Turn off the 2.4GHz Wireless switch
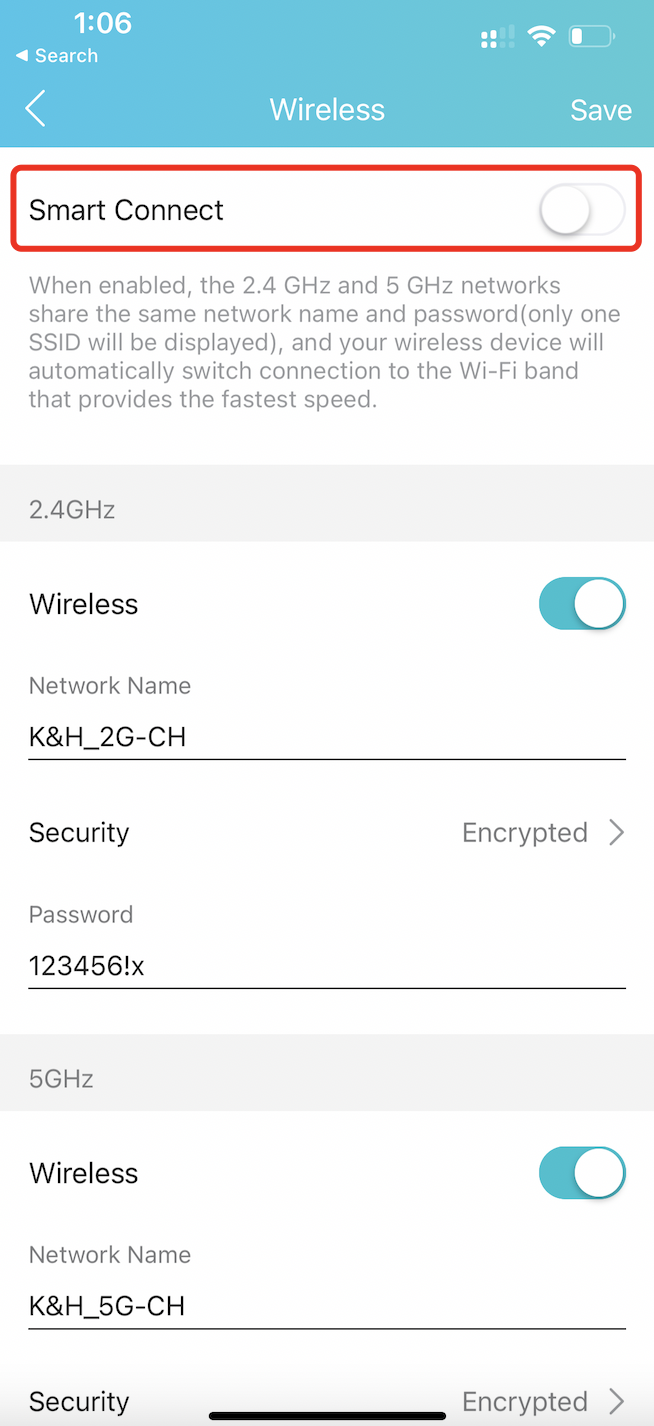The width and height of the screenshot is (654, 1426). pos(582,604)
